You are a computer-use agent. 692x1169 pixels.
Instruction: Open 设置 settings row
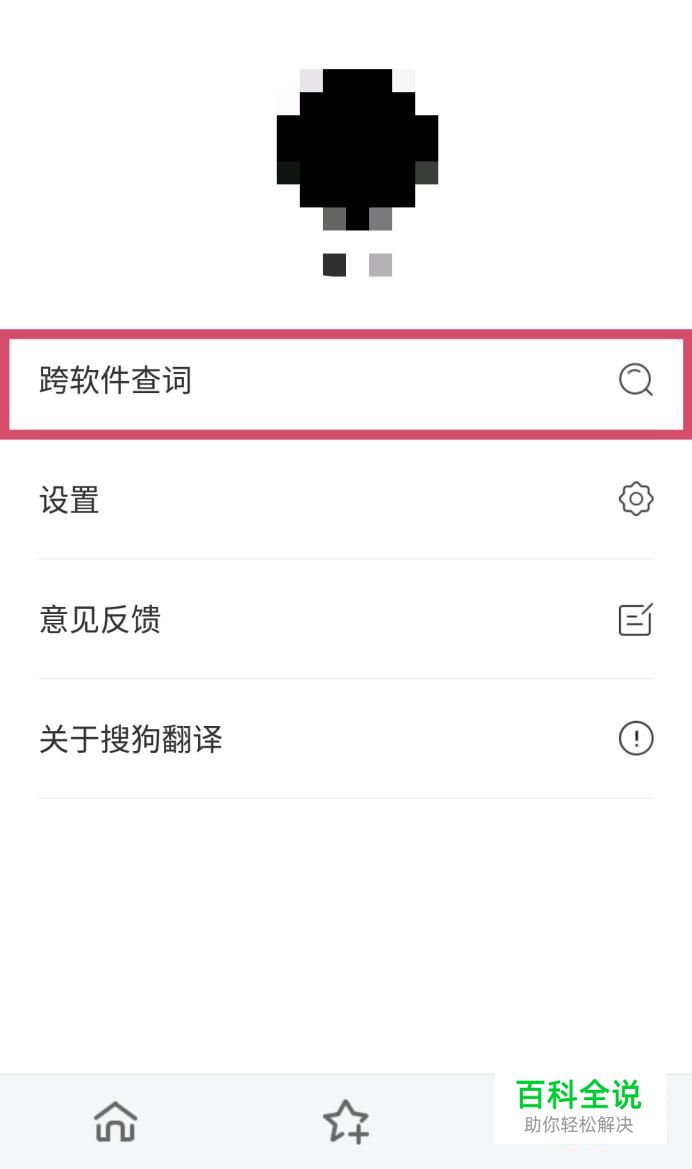pos(346,500)
